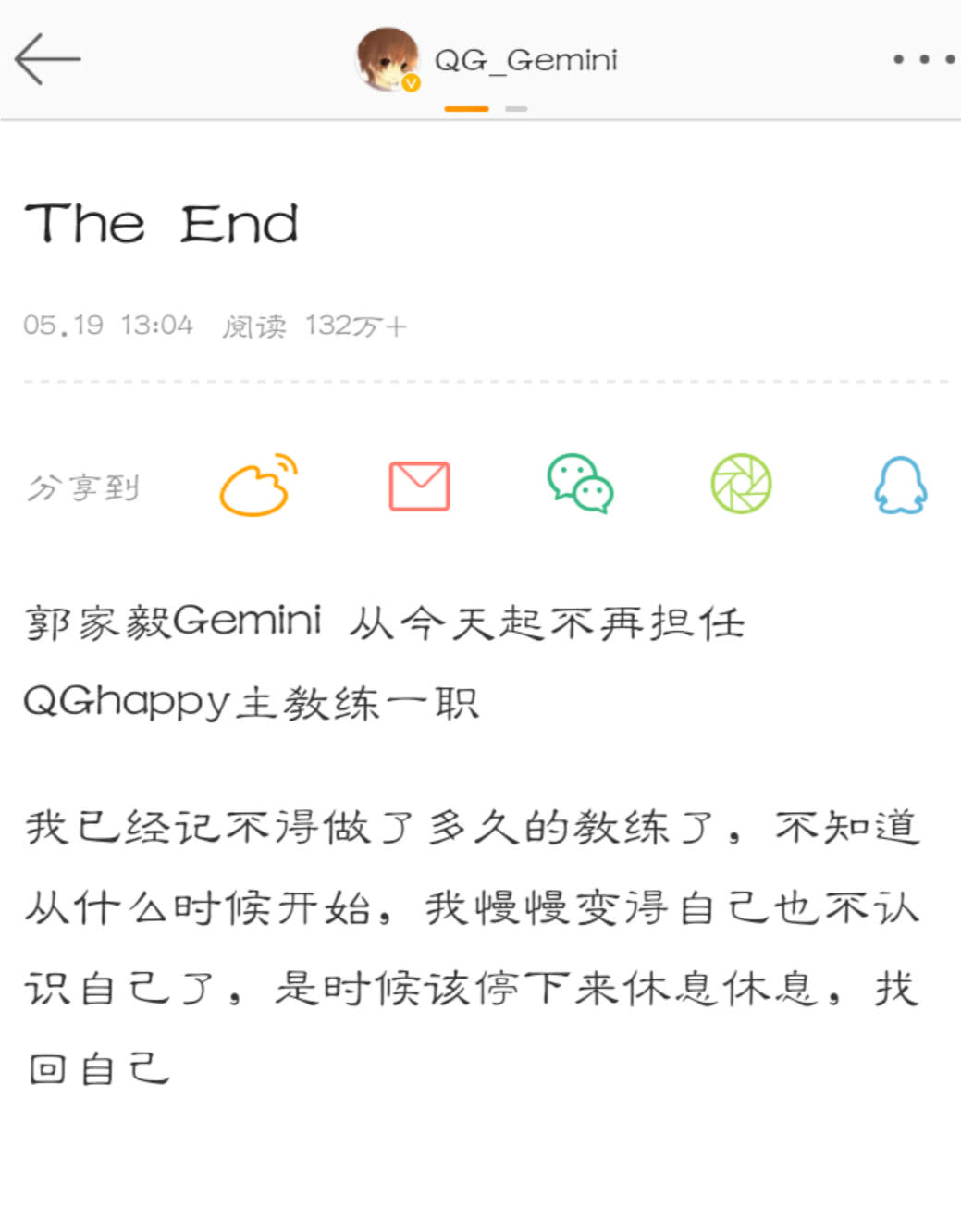
Task: Expand the article options via ellipsis
Action: [921, 58]
